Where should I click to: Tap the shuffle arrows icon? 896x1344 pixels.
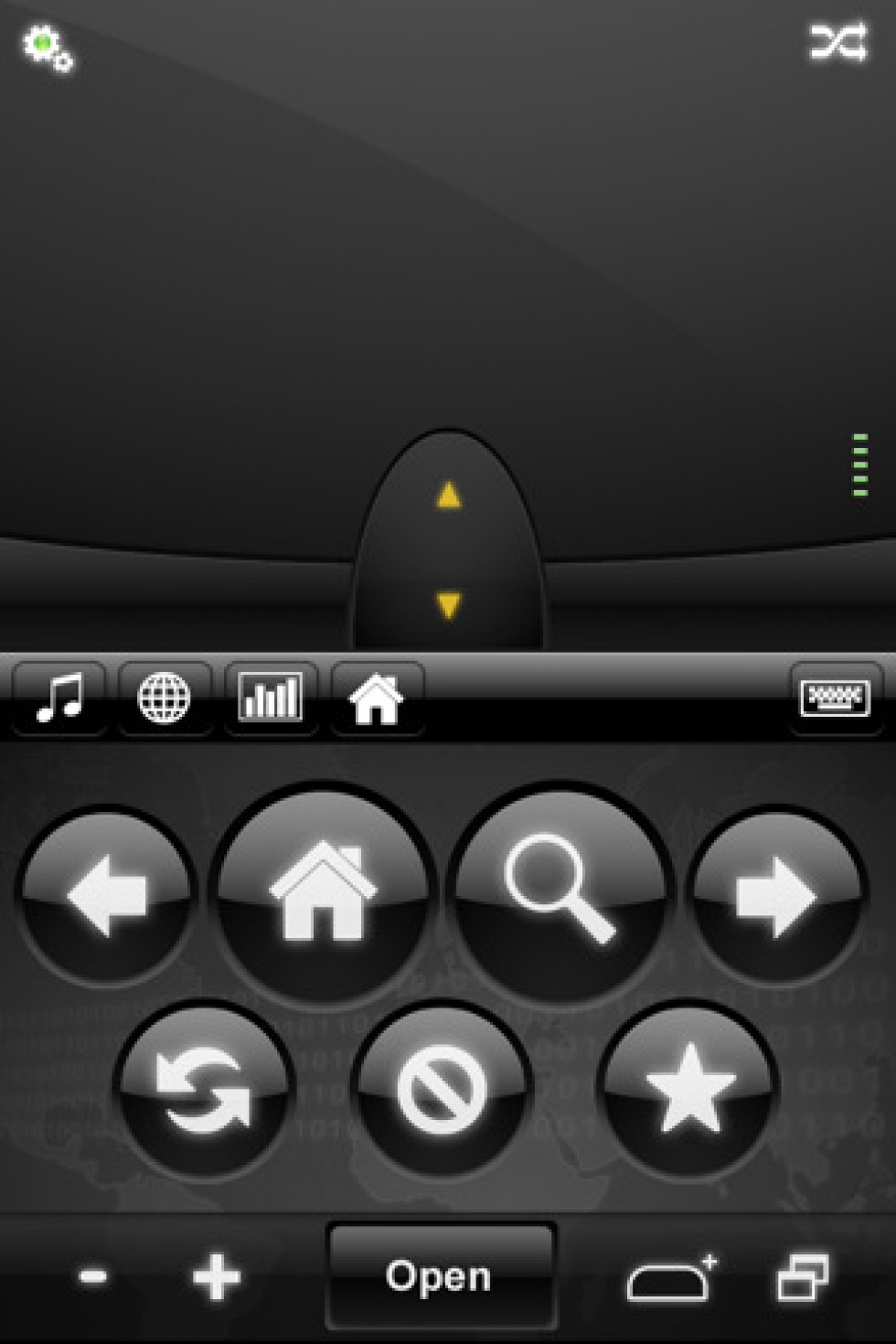[838, 42]
